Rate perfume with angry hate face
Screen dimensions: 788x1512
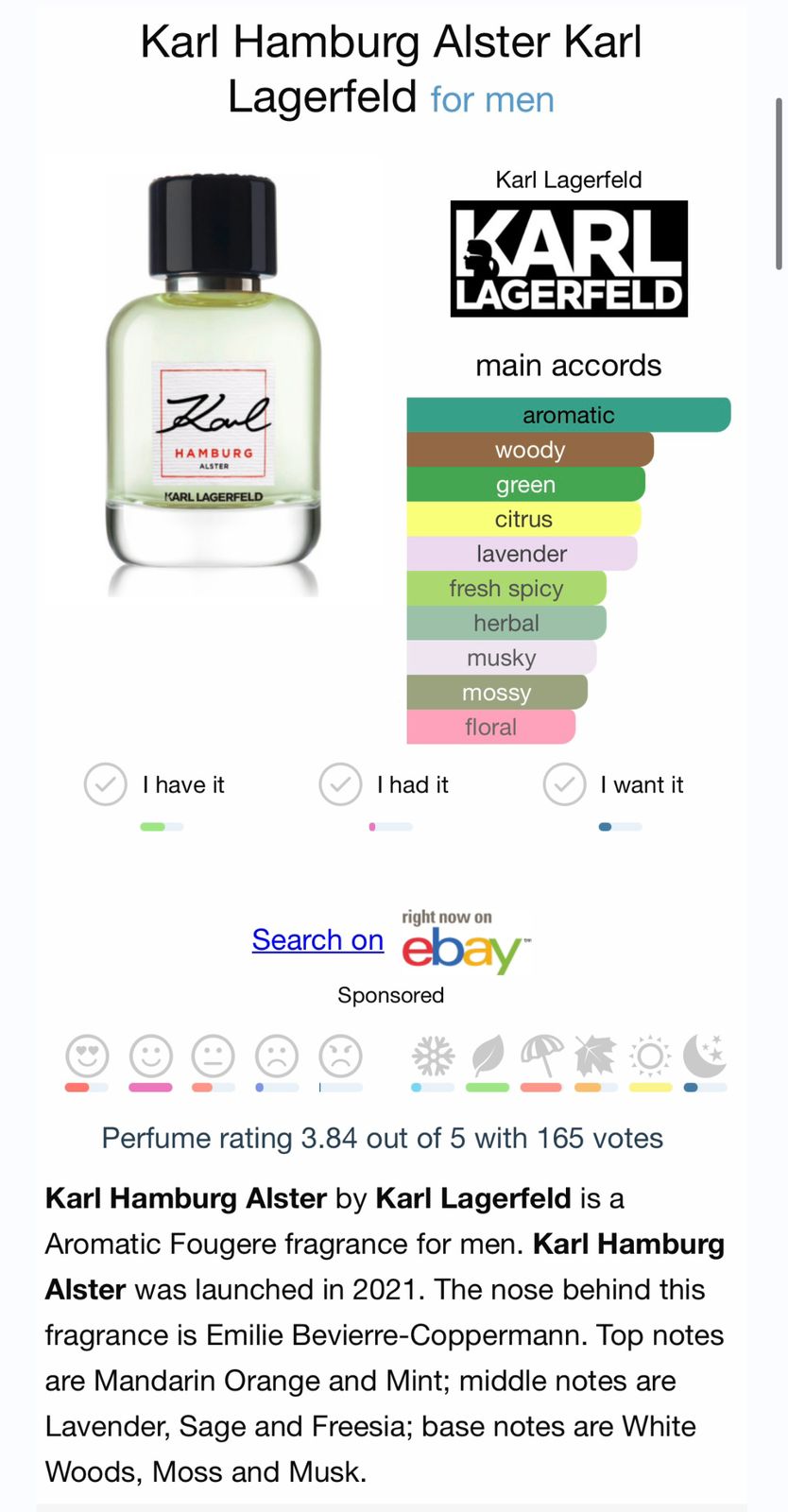coord(340,1057)
